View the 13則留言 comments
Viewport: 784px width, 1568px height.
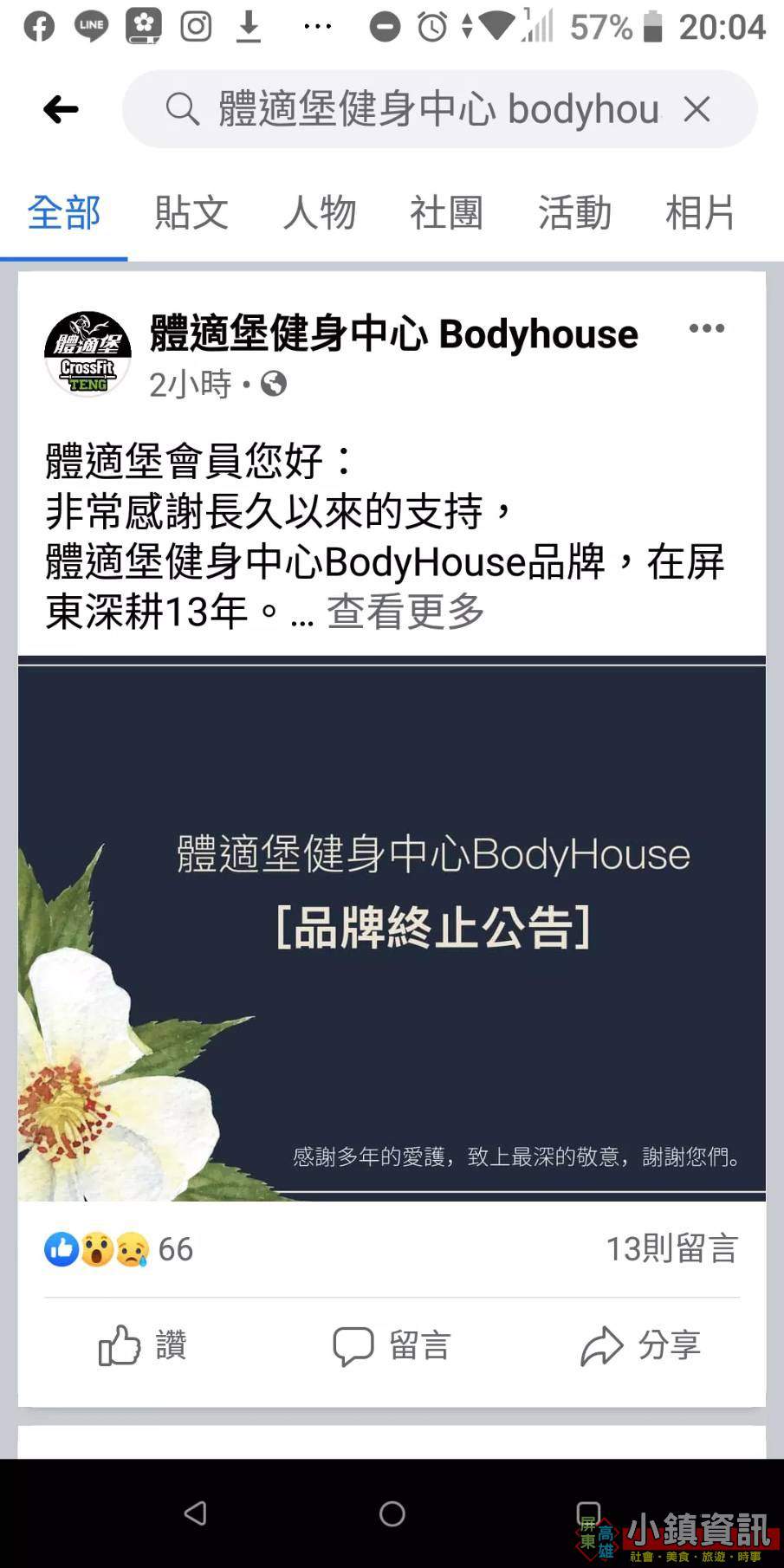coord(671,1249)
